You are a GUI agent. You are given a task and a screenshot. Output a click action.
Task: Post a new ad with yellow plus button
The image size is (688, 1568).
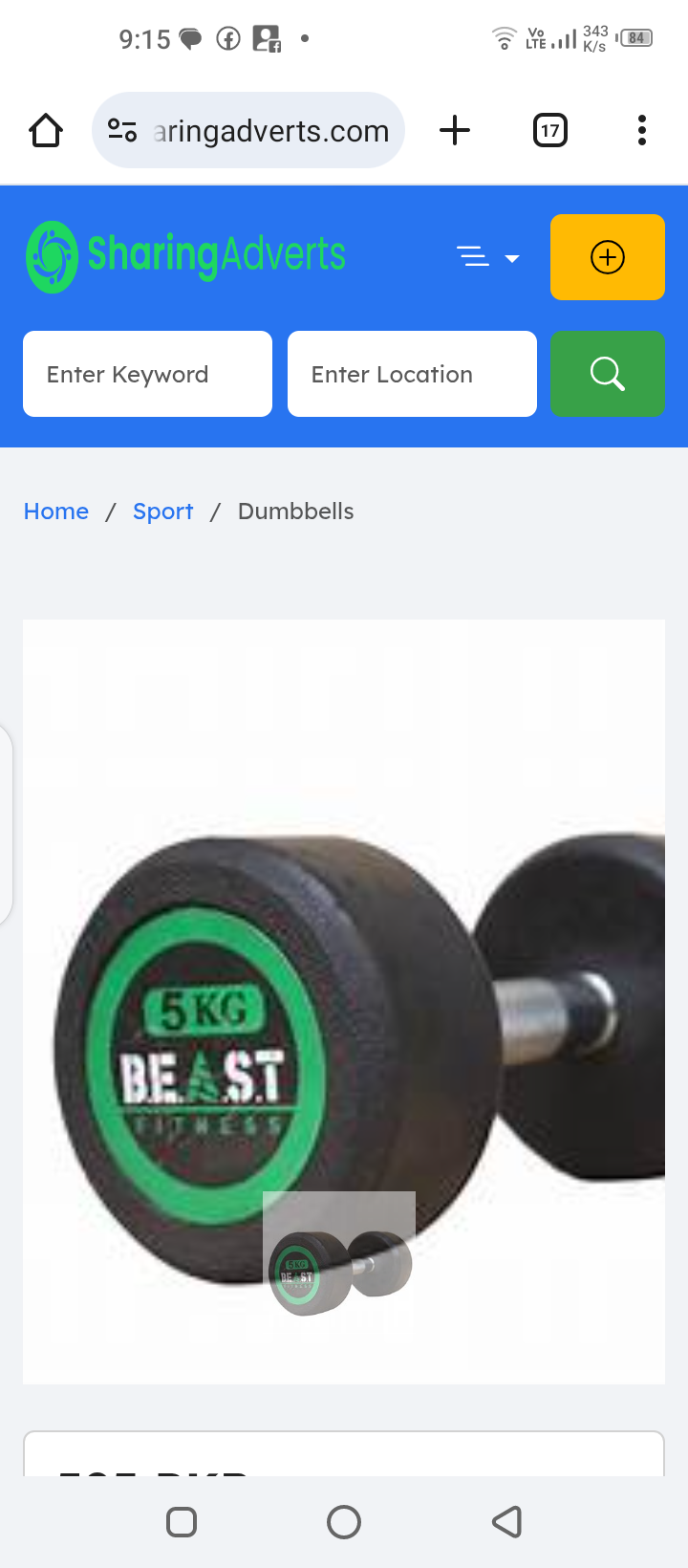click(607, 257)
